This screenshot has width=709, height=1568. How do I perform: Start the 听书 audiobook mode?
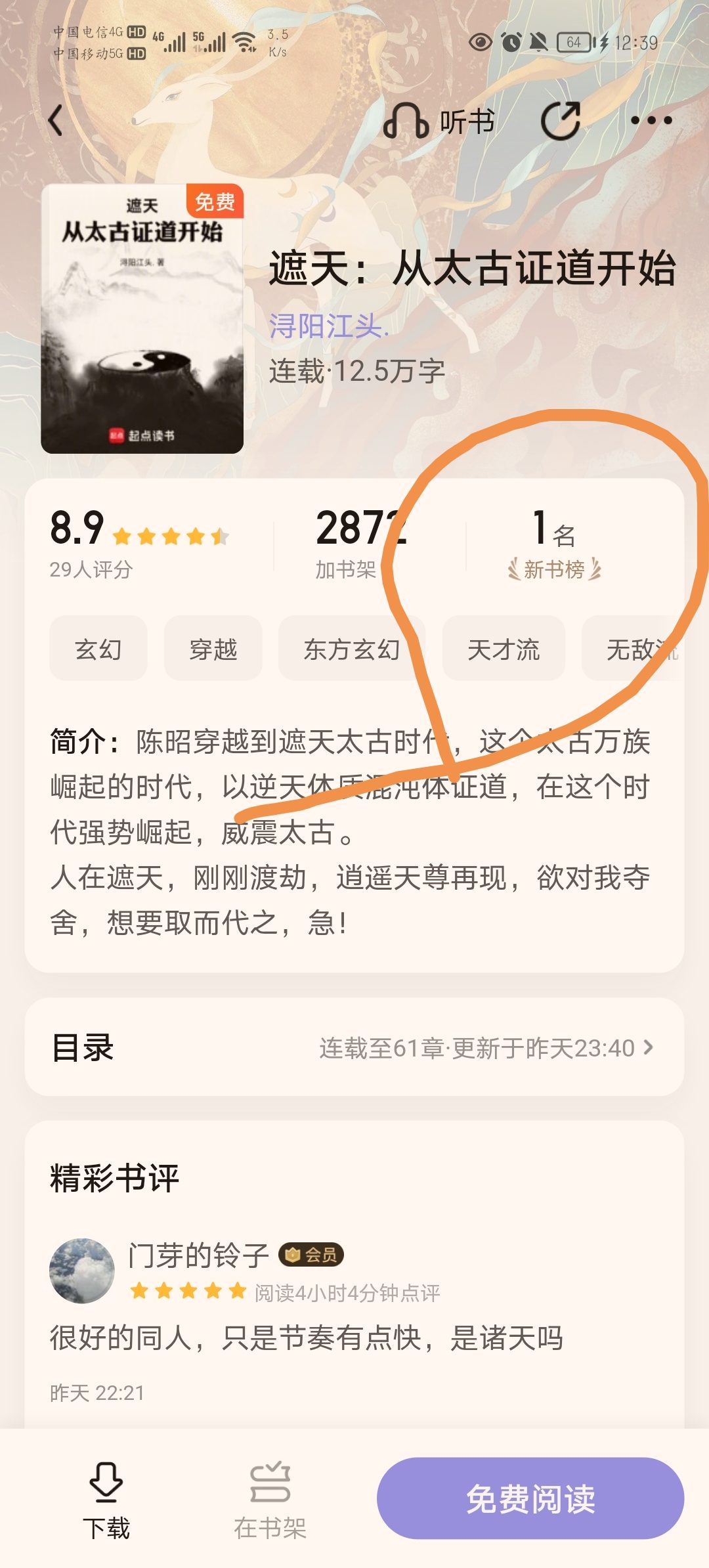tap(439, 121)
